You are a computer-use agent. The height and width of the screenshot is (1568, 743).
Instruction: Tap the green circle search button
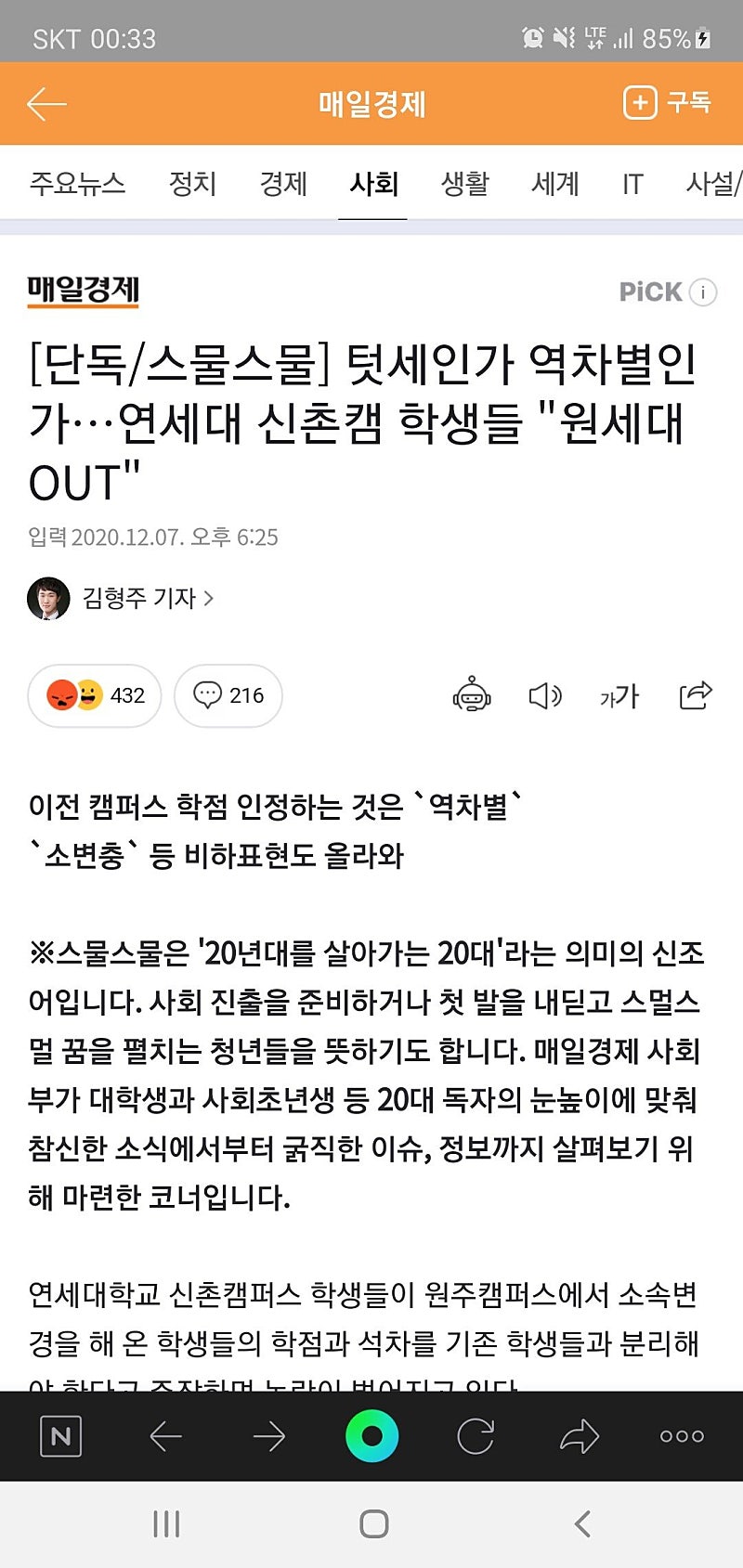pos(372,1436)
